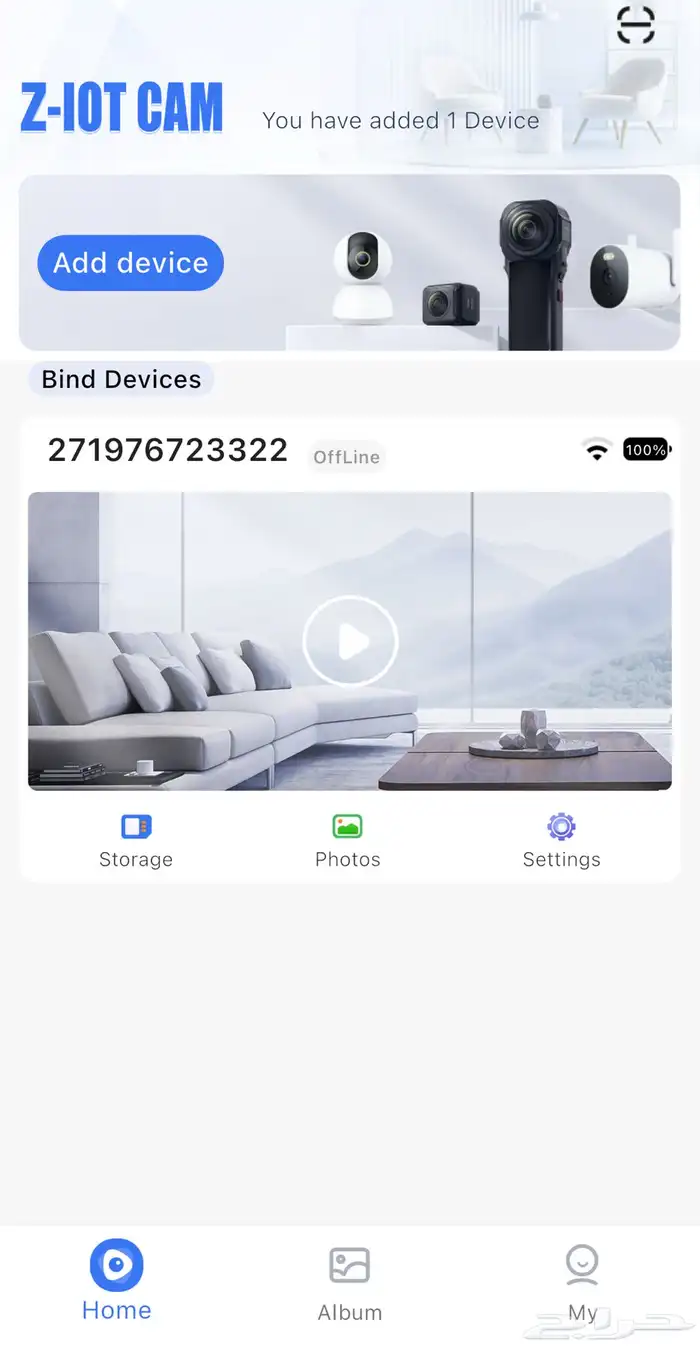This screenshot has height=1349, width=700.
Task: Switch to the Home tab
Action: click(x=117, y=1281)
